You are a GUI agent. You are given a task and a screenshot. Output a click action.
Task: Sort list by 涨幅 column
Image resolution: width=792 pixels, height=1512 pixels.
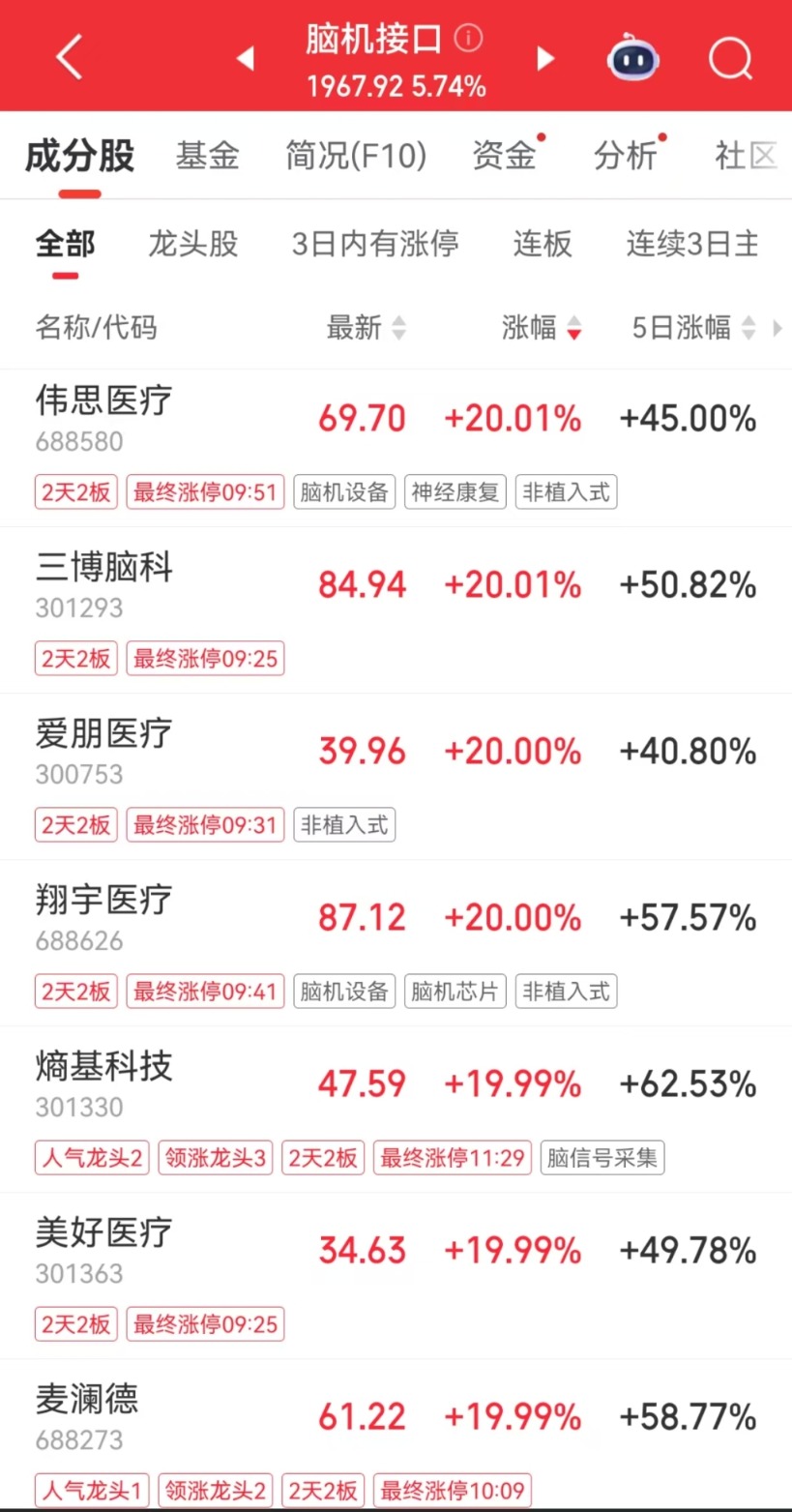click(x=542, y=328)
